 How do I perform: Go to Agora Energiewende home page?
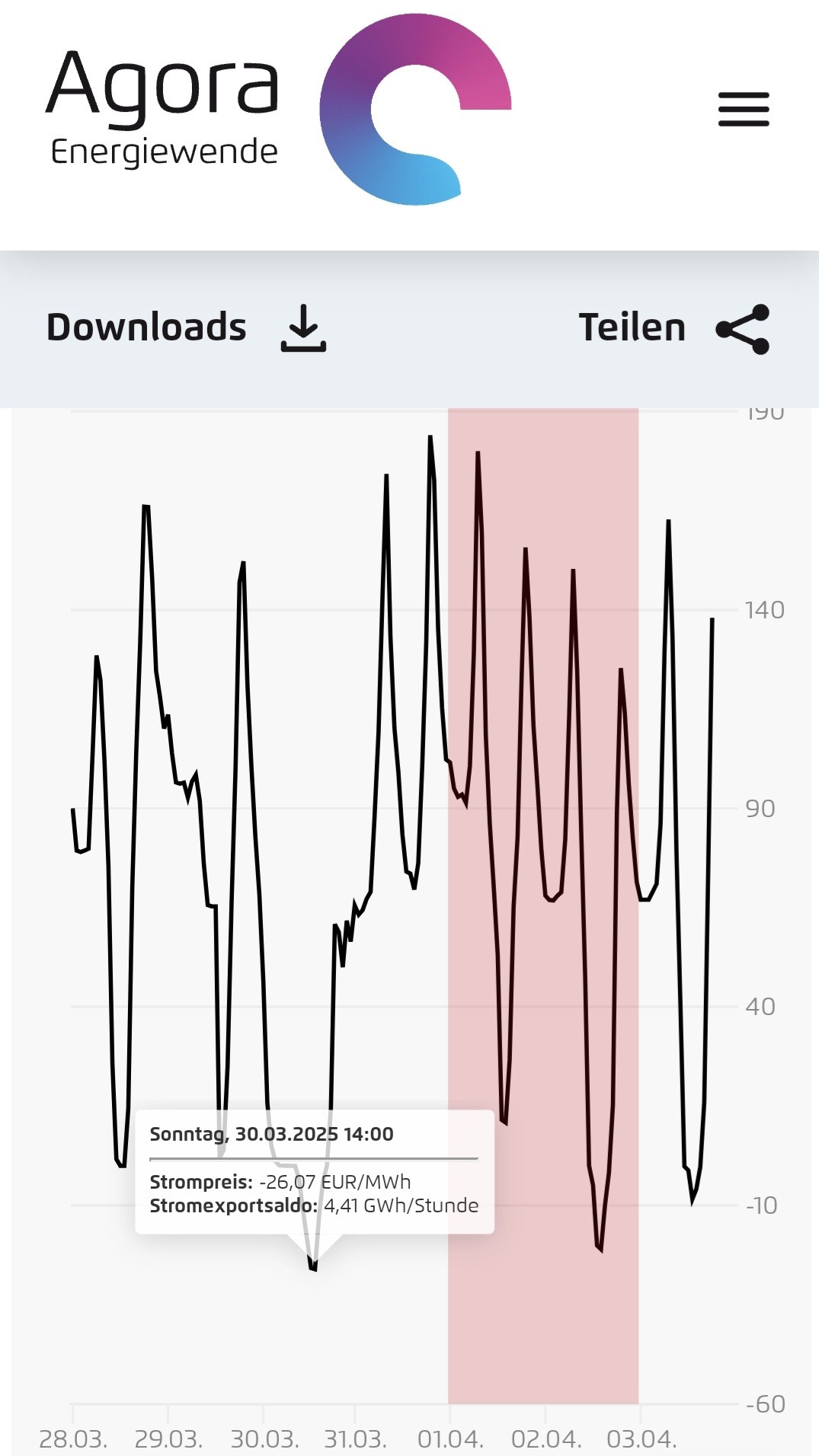[278, 109]
